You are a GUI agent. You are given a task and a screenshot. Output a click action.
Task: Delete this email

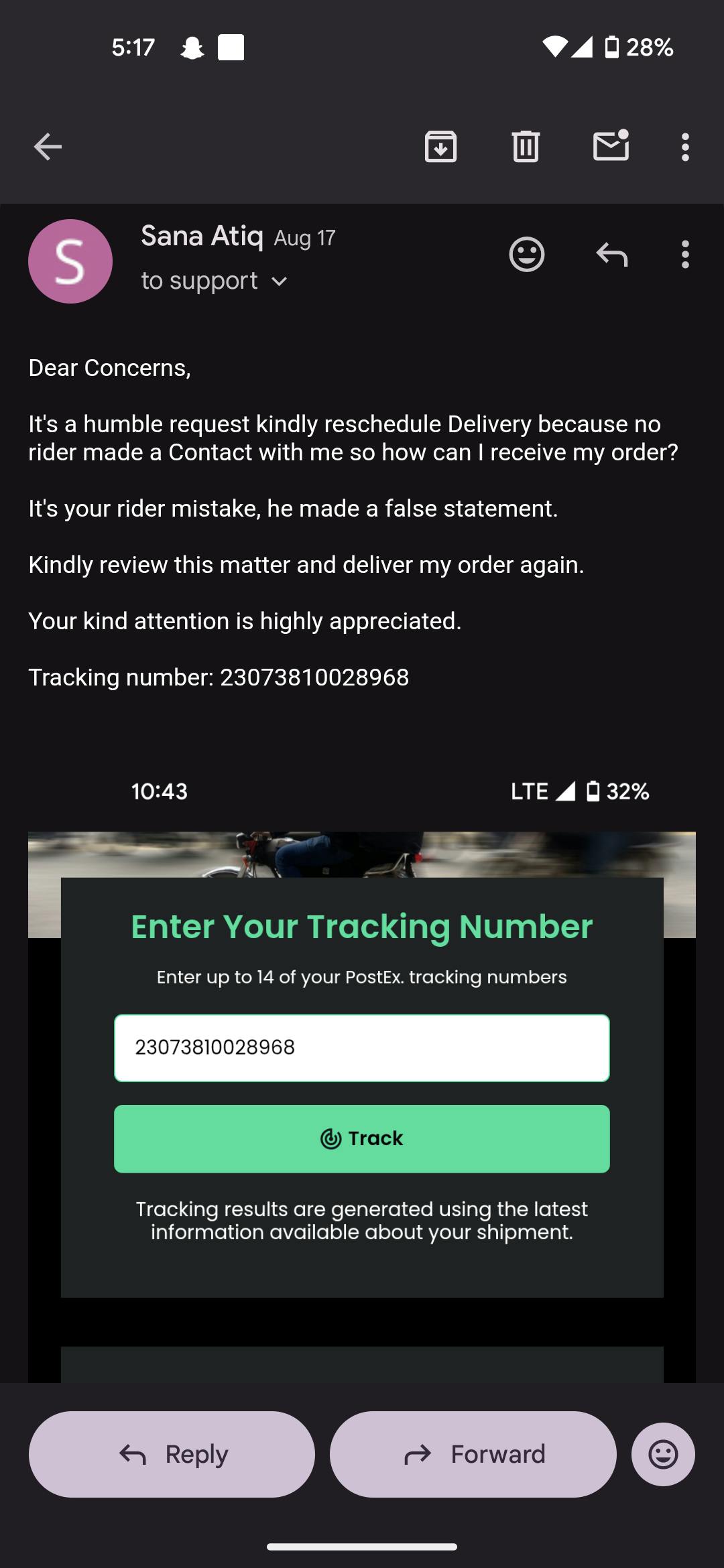point(526,147)
